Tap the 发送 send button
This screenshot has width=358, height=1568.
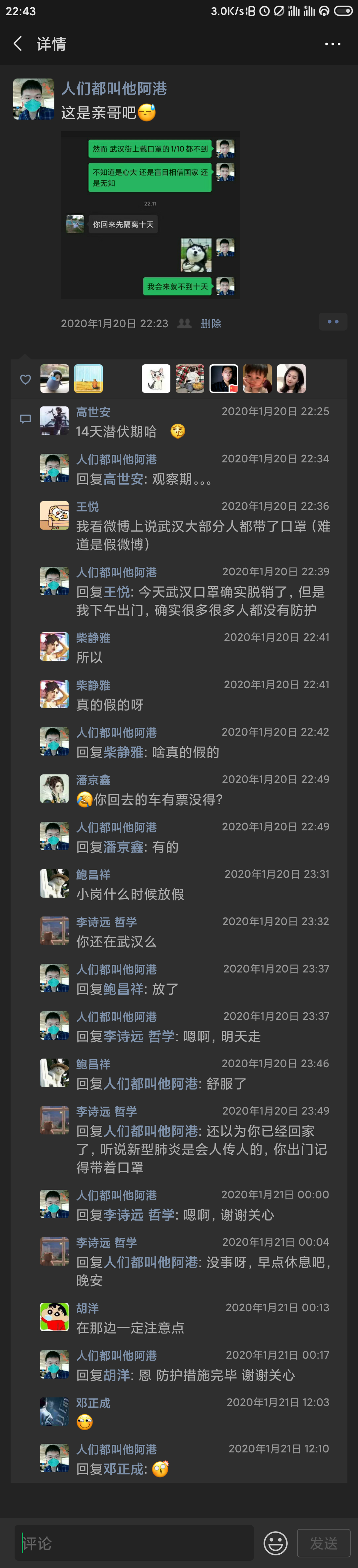coord(323,1543)
